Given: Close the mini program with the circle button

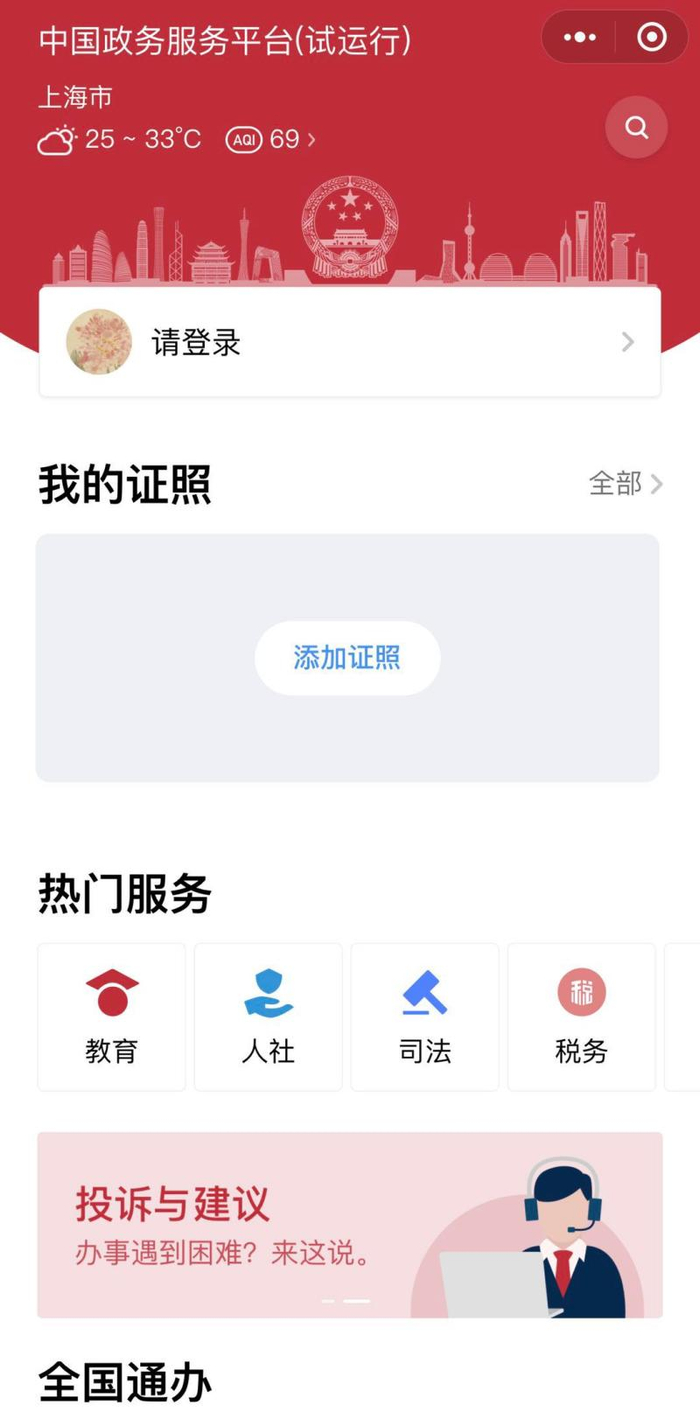Looking at the screenshot, I should point(651,38).
